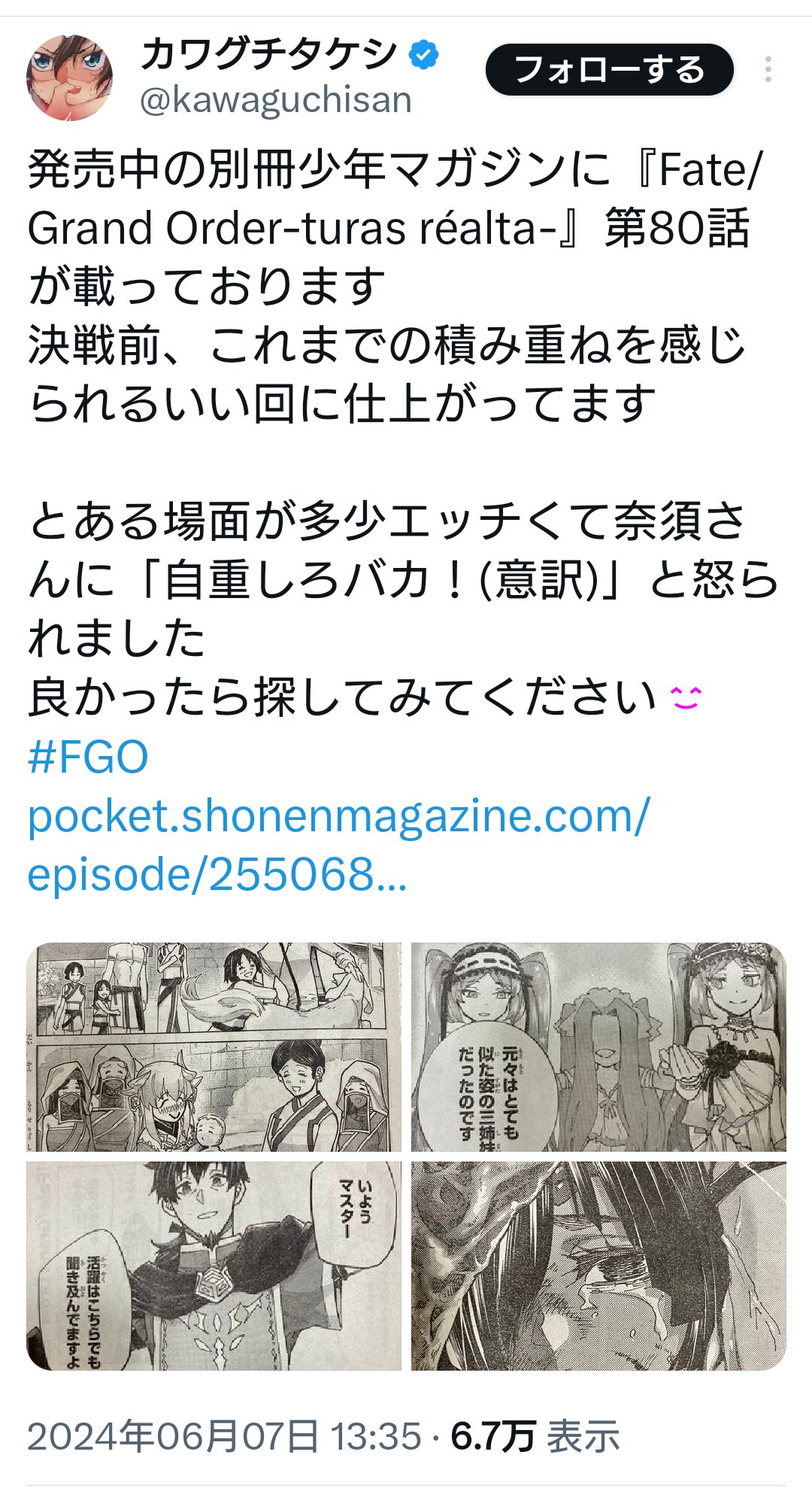Open the photo of the three sisters
This screenshot has height=1488, width=812.
point(598,1046)
